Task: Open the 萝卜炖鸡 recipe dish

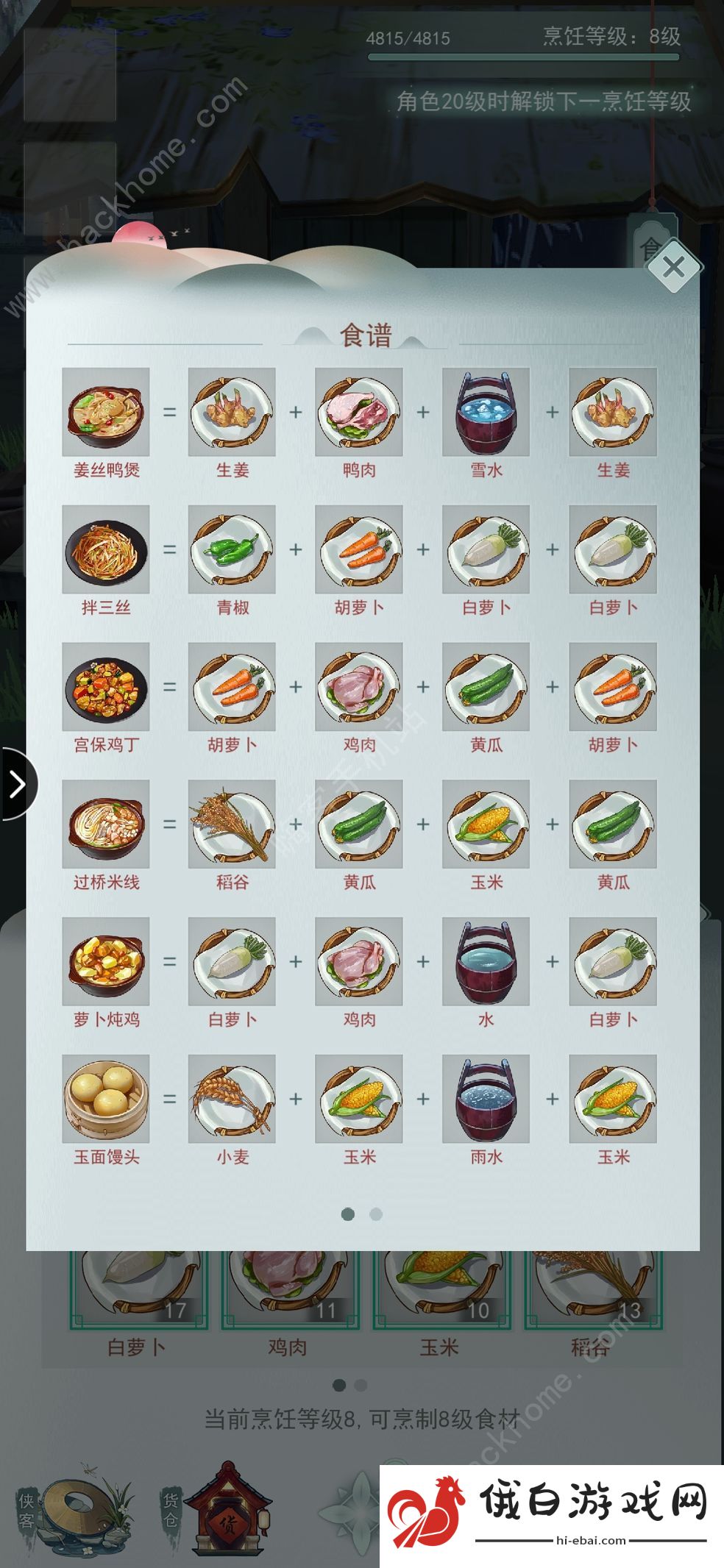Action: [x=106, y=961]
